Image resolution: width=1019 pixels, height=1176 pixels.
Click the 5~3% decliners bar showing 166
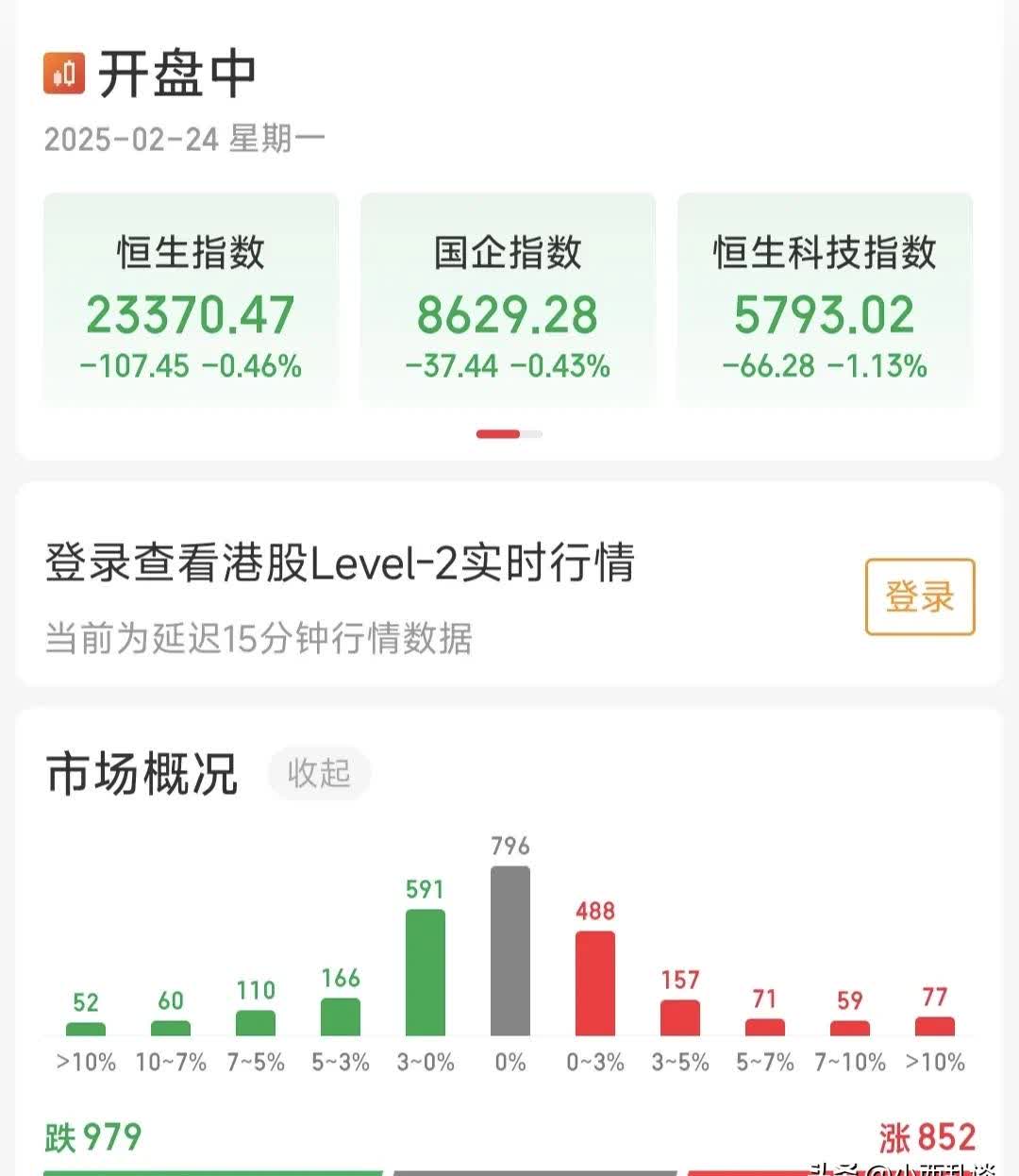coord(341,1016)
